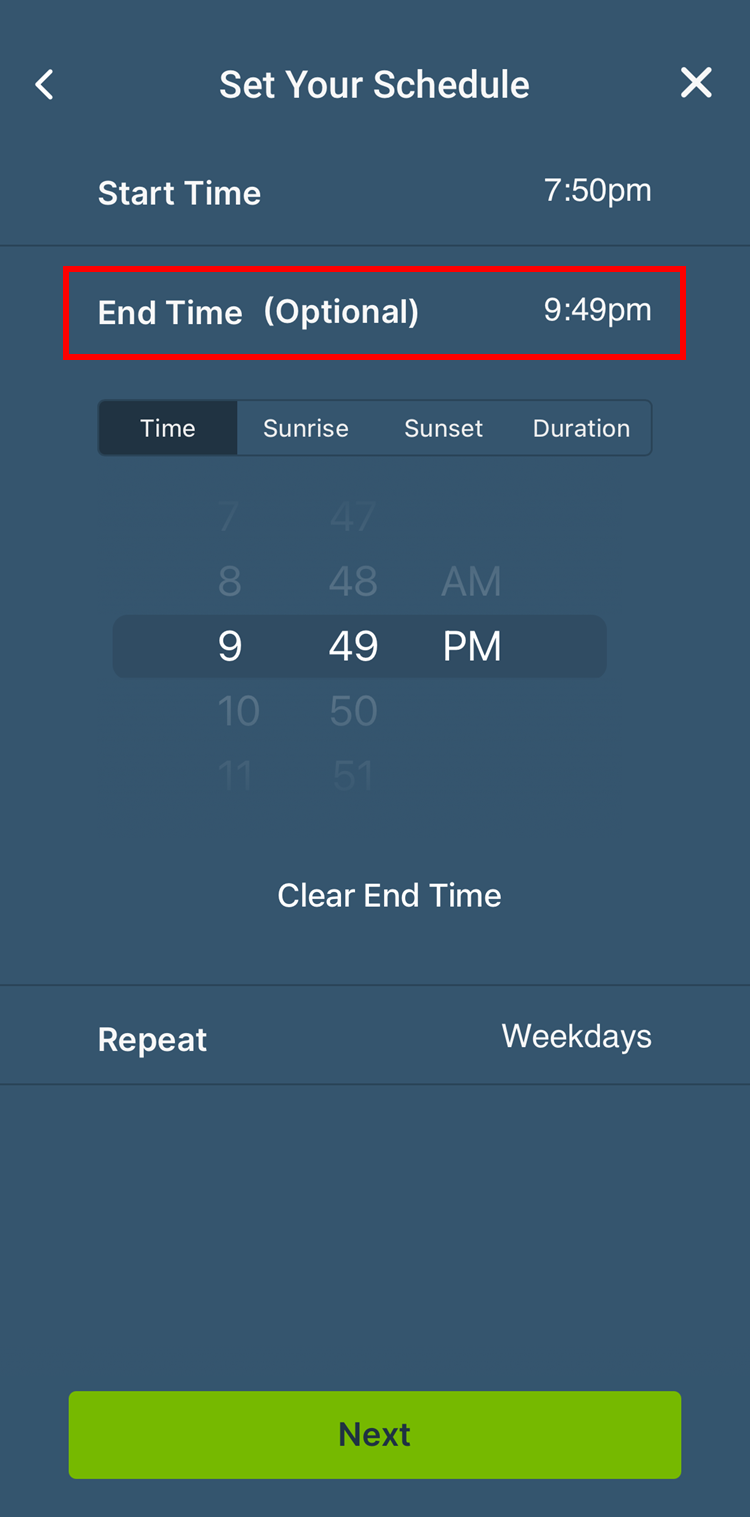Select AM in the time picker
Screen dimensions: 750x1517
pos(471,581)
